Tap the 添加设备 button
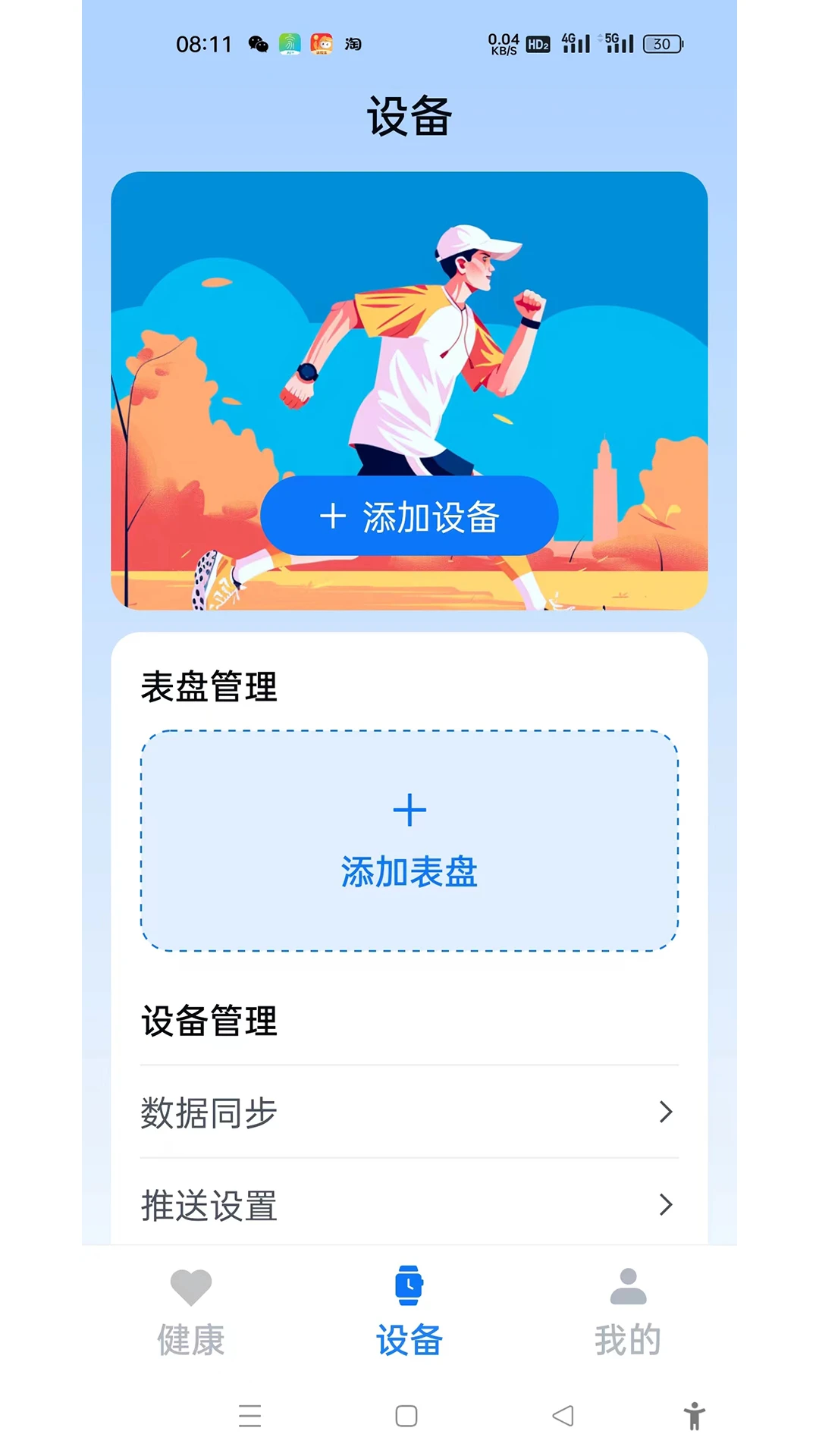819x1456 pixels. [x=409, y=516]
